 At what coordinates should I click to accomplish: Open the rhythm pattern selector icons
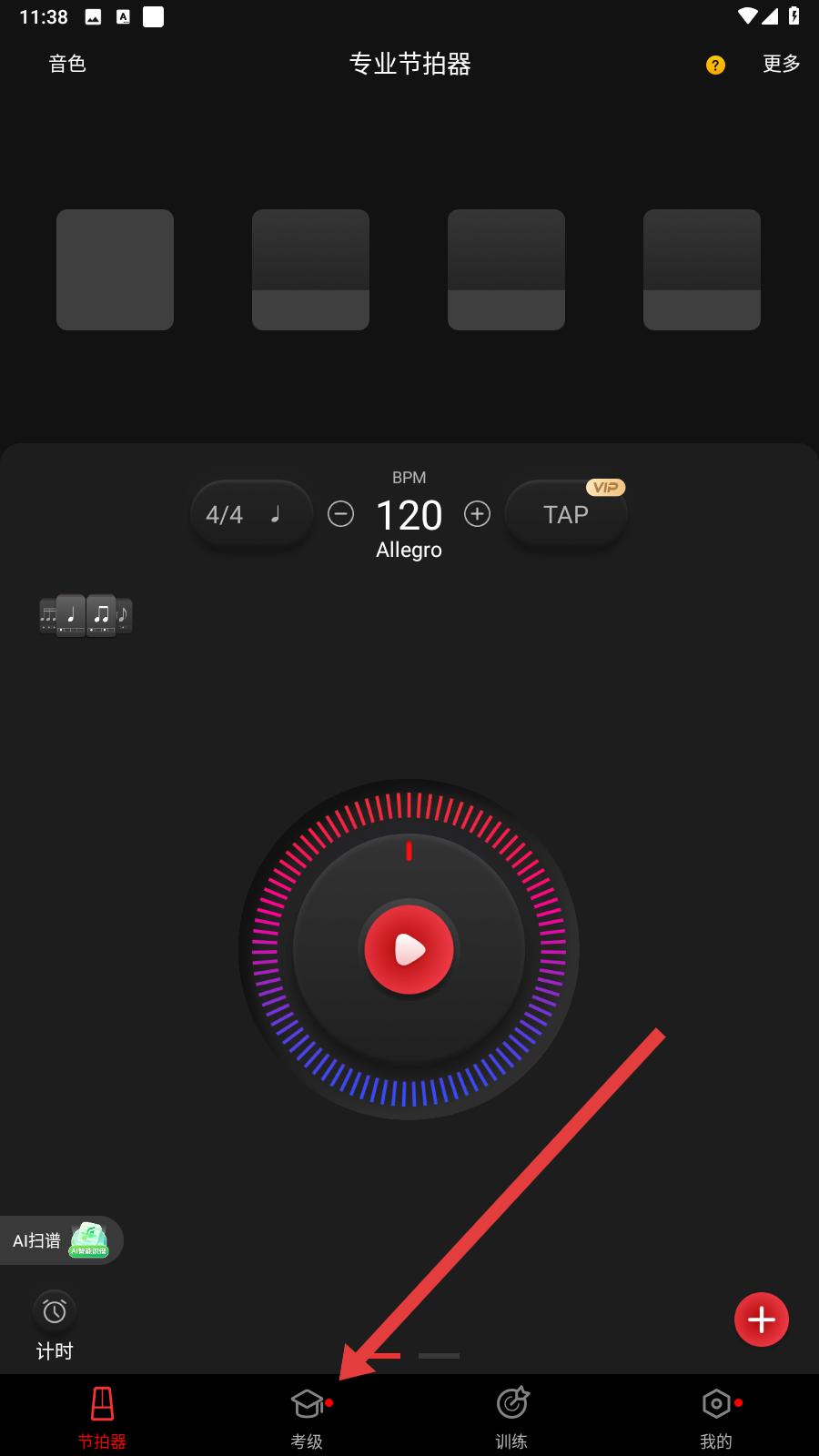(x=86, y=616)
